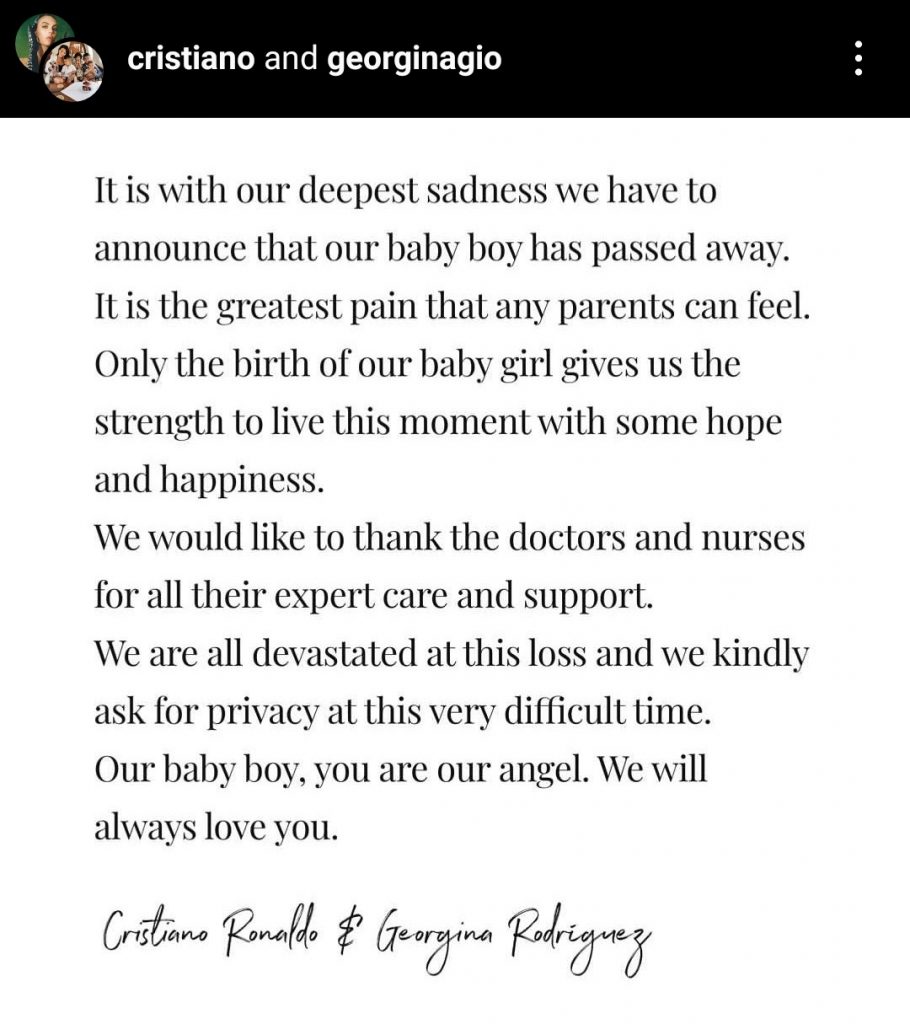910x1024 pixels.
Task: Open georginagio's profile from the header
Action: 414,60
